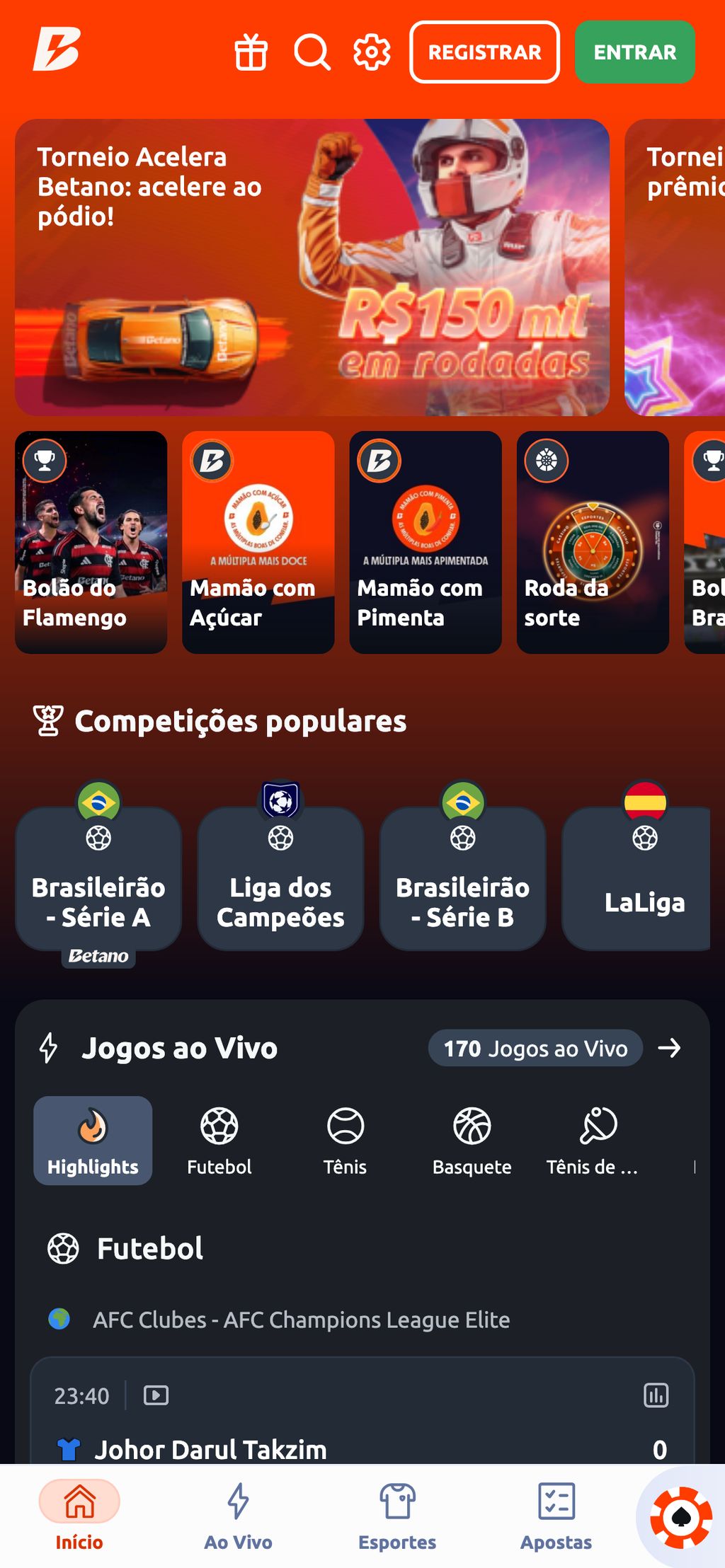Open the promotions gift icon
This screenshot has width=725, height=1568.
click(251, 52)
